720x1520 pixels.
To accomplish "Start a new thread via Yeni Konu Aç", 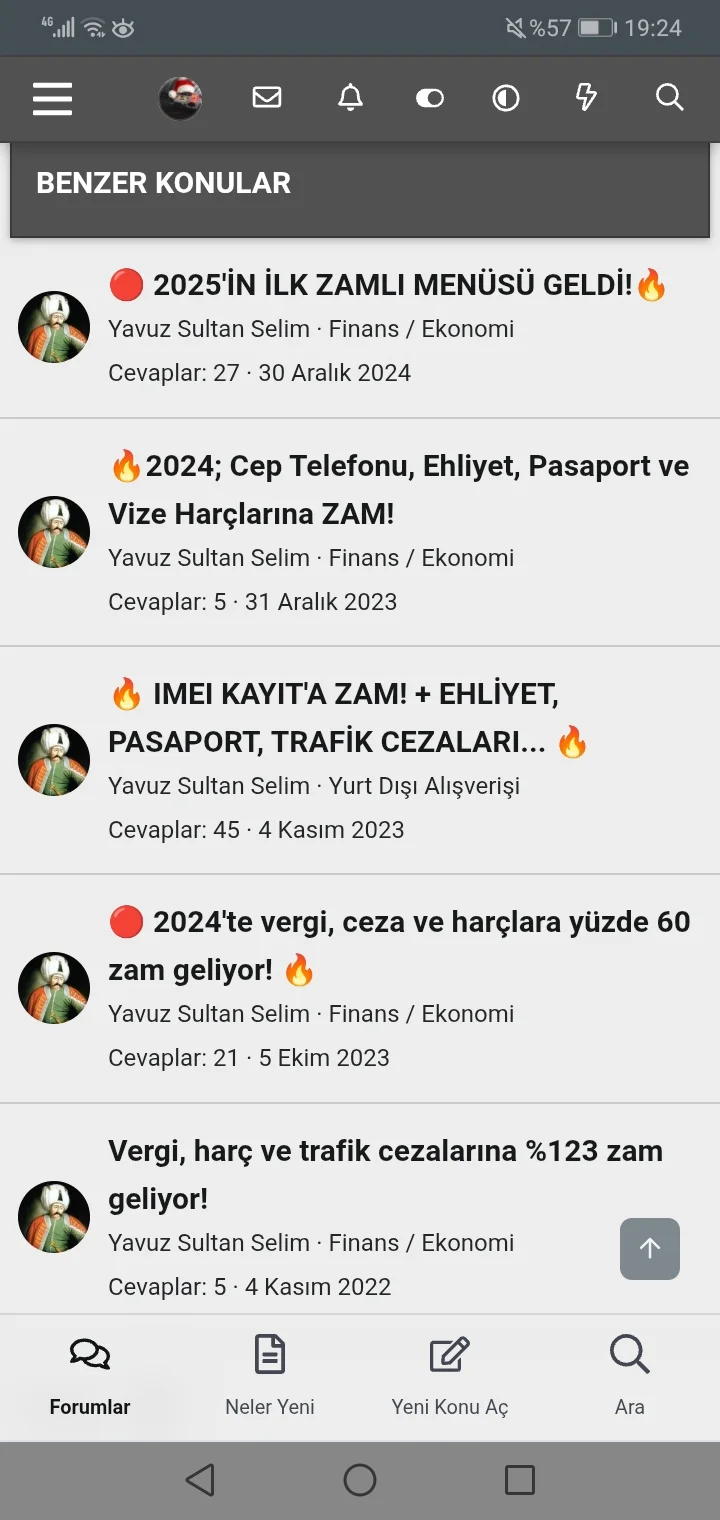I will pos(450,1377).
